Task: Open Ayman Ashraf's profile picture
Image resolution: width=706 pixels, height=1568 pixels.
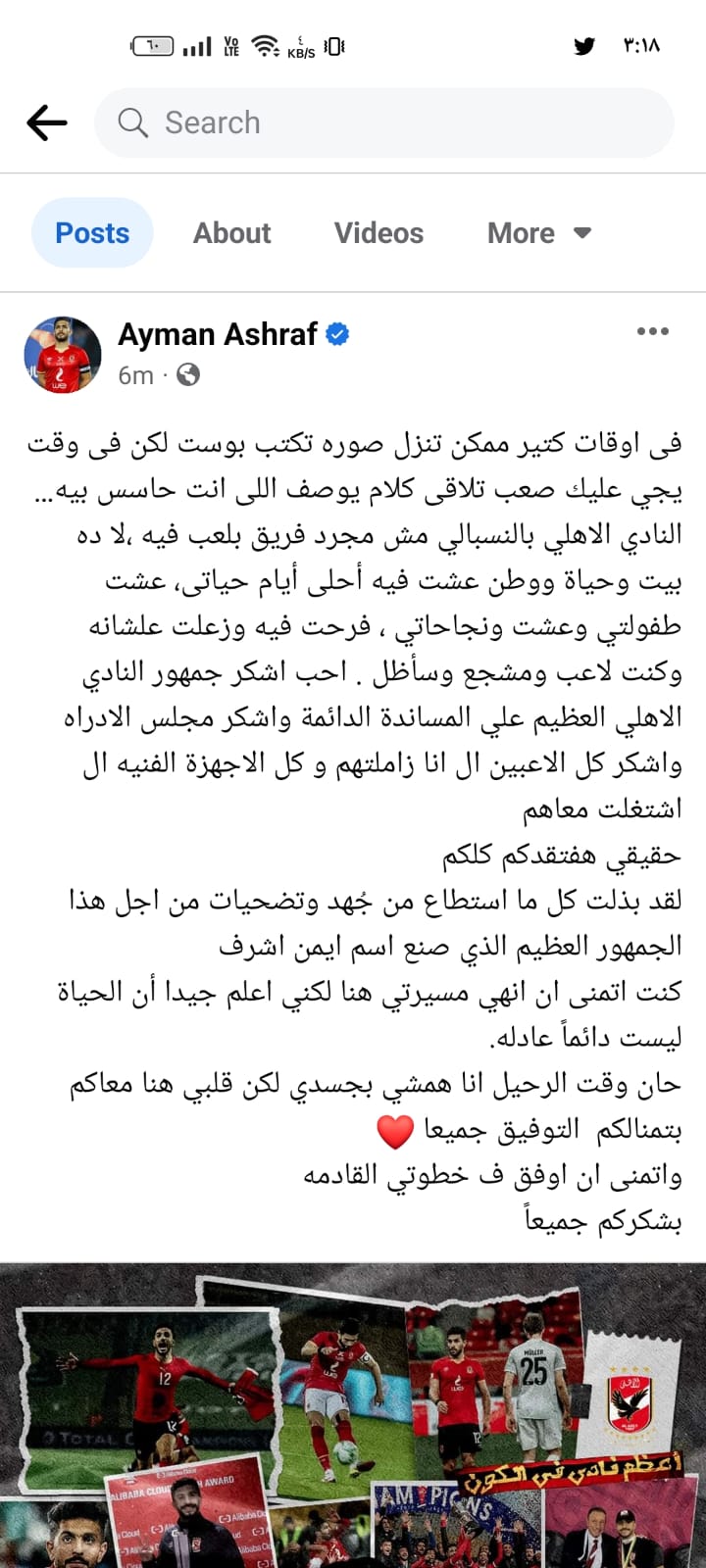Action: [63, 355]
